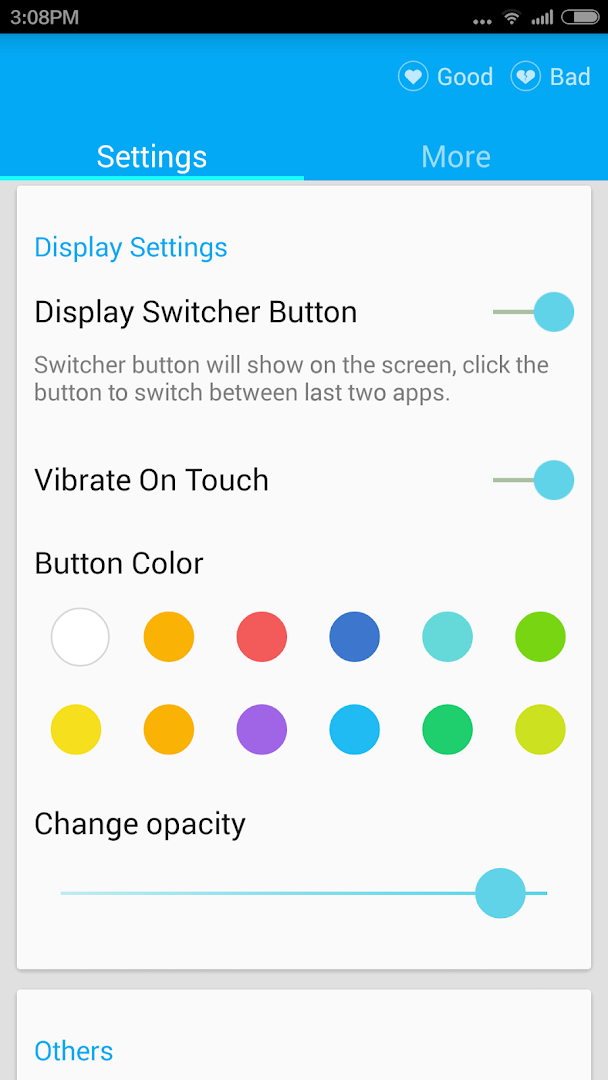Pick the red button color
Viewport: 608px width, 1080px height.
point(262,637)
